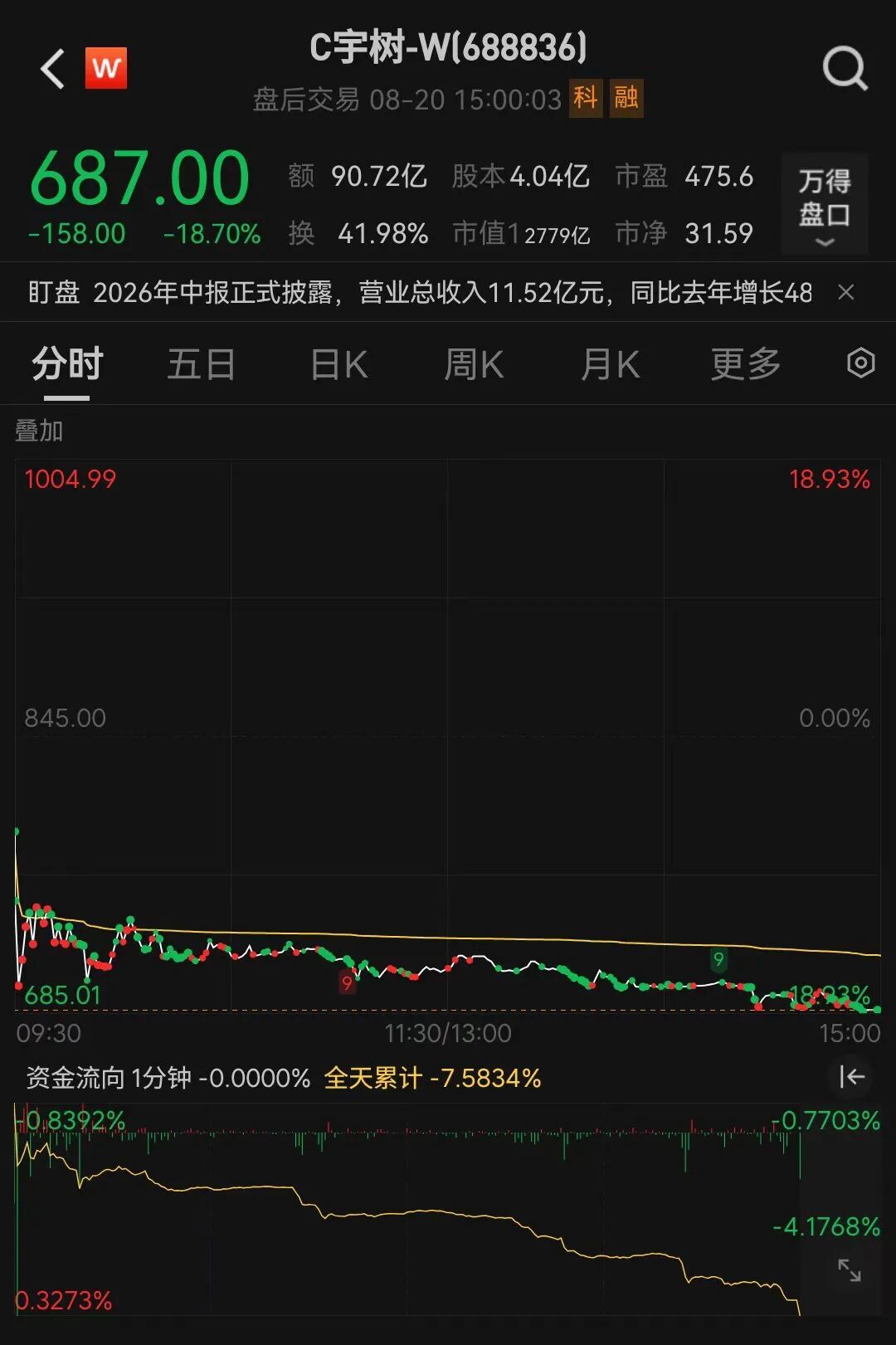The width and height of the screenshot is (896, 1345).
Task: Open the 更多 chart options
Action: pyautogui.click(x=745, y=364)
